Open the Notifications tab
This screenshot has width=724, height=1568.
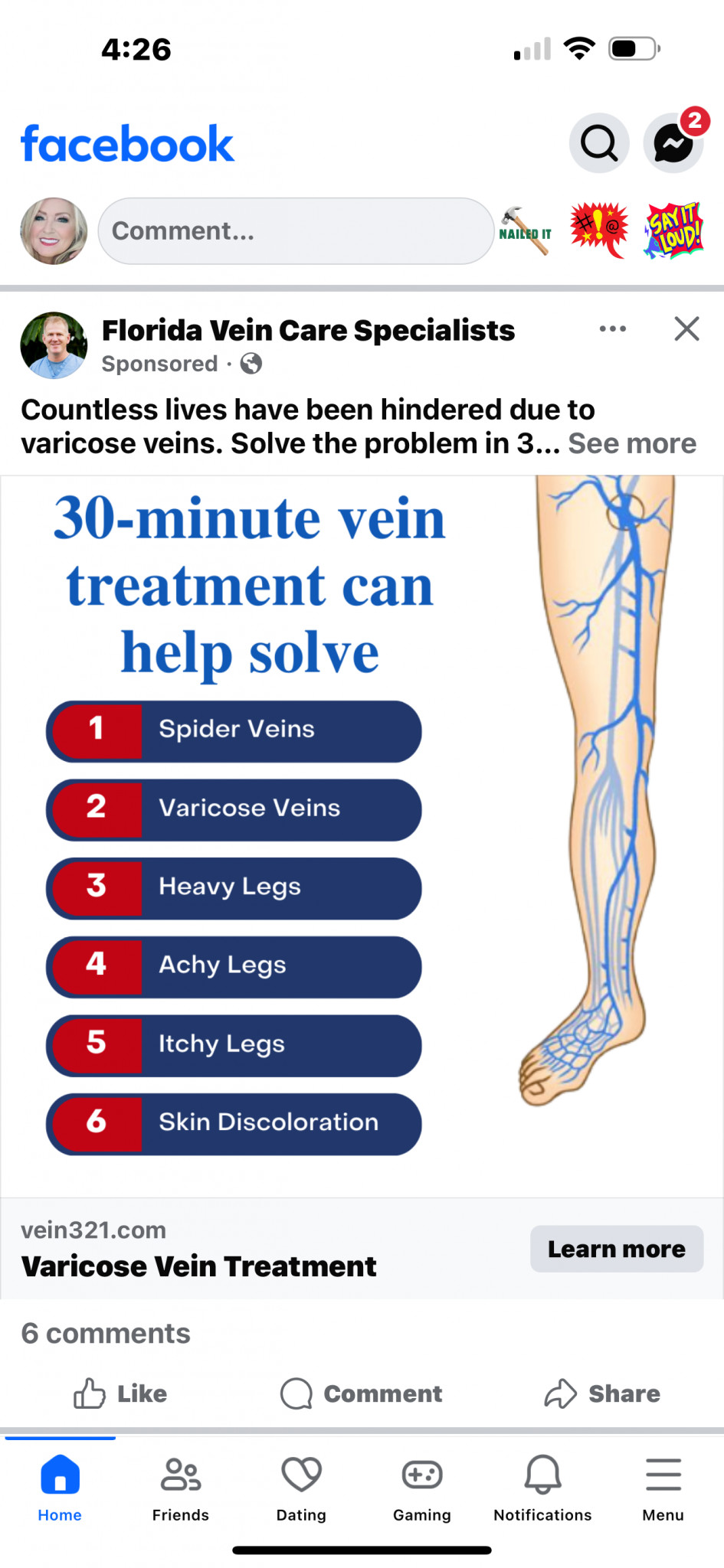[542, 1489]
